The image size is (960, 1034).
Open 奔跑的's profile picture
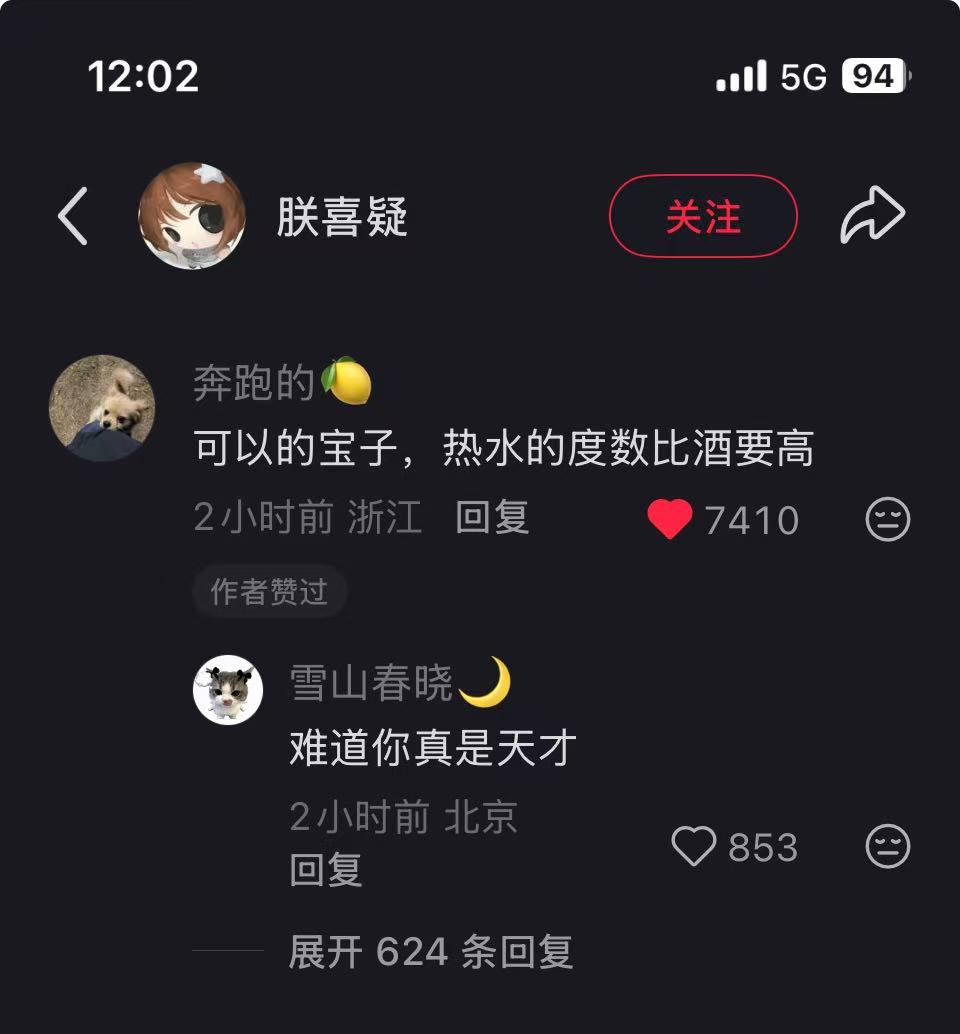click(x=102, y=408)
